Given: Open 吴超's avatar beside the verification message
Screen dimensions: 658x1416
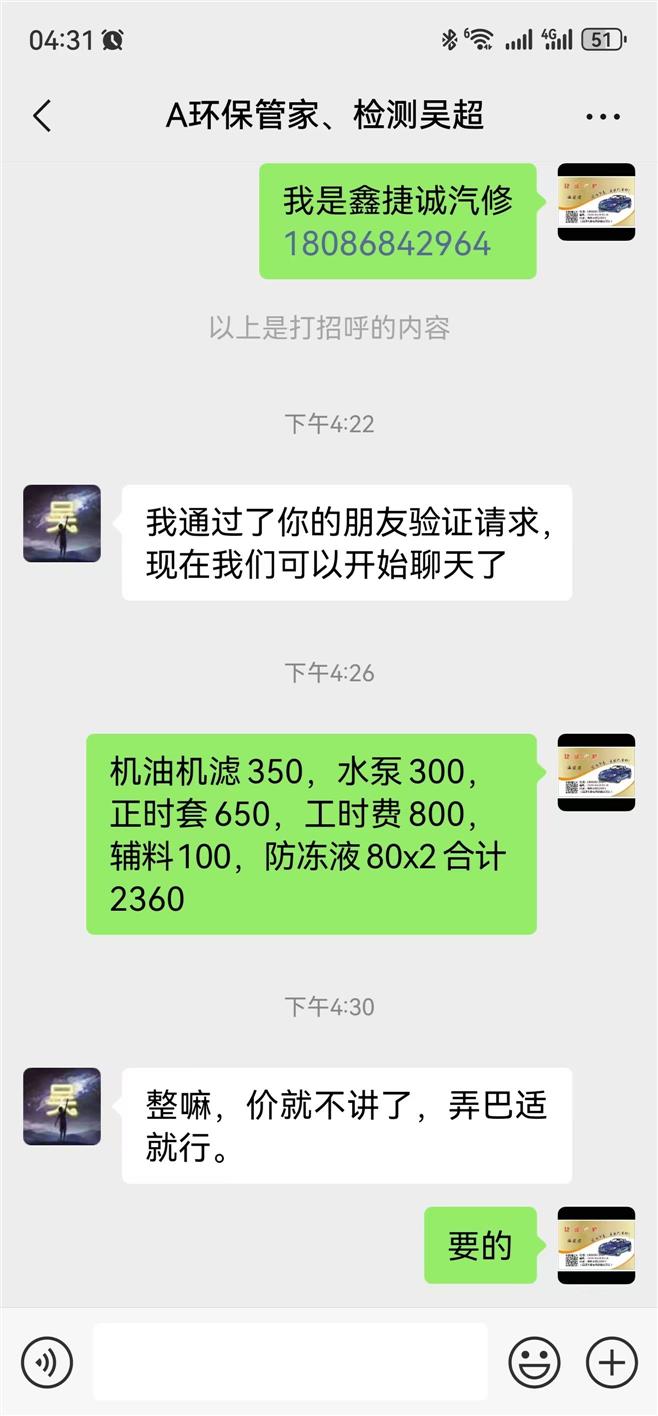Looking at the screenshot, I should [x=62, y=523].
